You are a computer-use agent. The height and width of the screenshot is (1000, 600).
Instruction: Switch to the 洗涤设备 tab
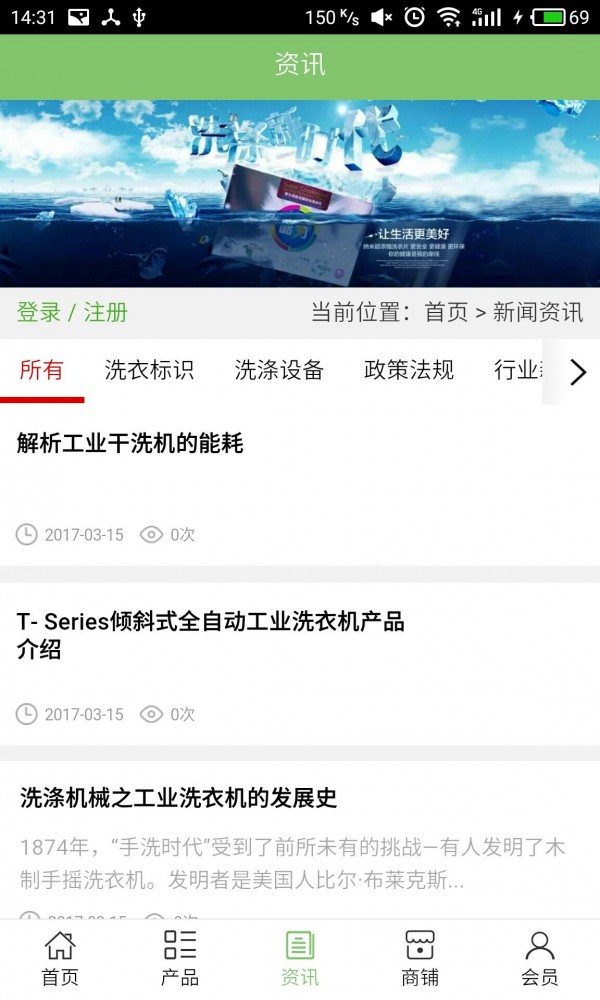(x=279, y=371)
